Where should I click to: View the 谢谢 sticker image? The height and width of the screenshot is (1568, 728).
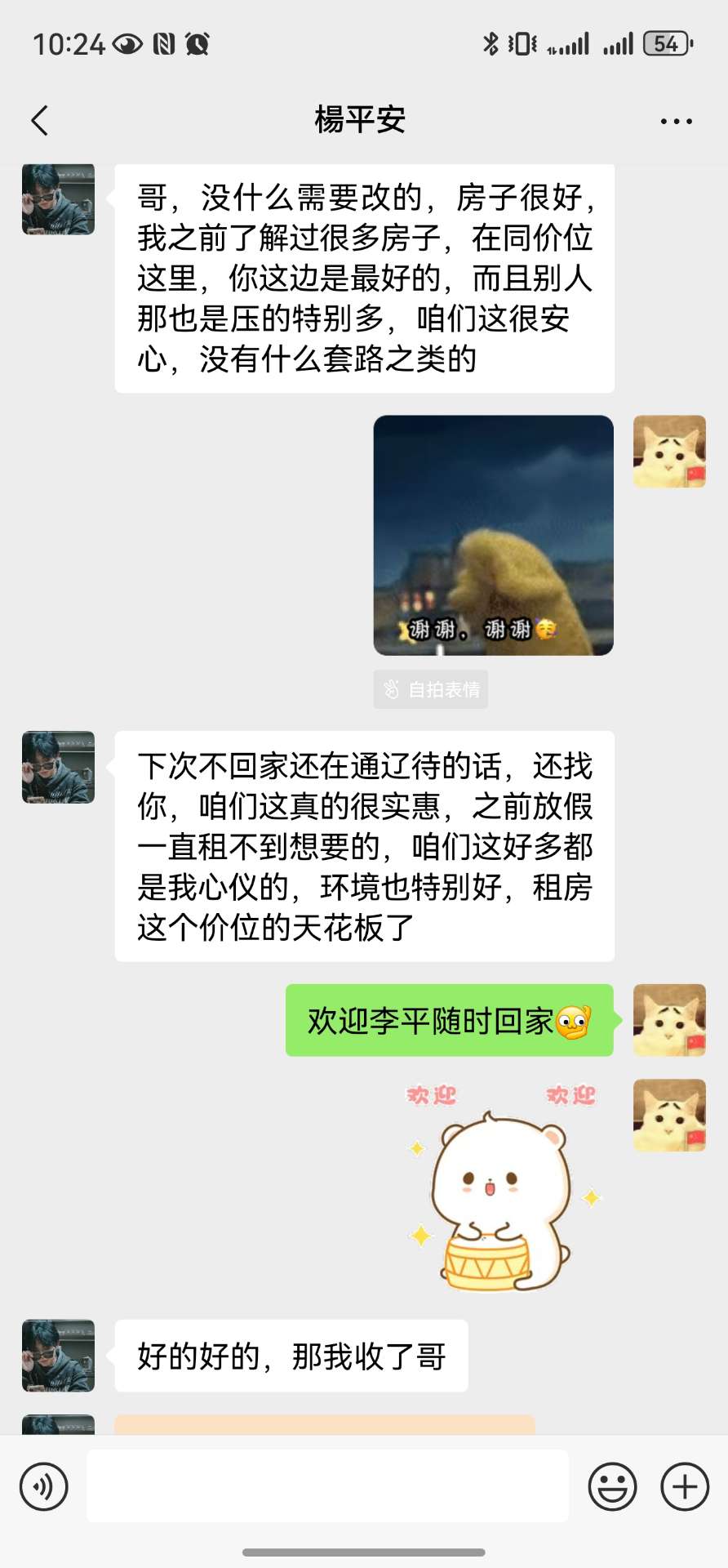point(493,535)
